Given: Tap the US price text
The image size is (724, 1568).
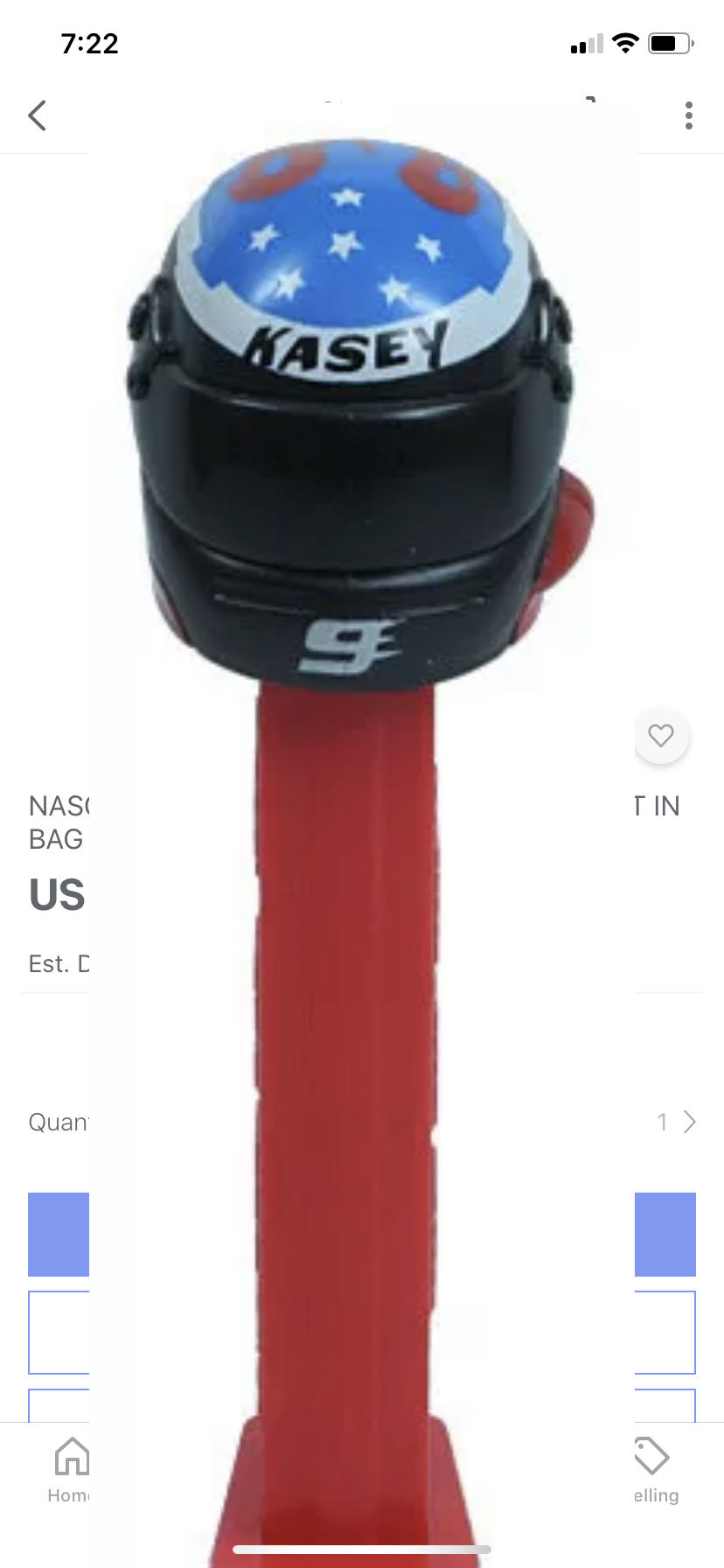Looking at the screenshot, I should click(57, 893).
